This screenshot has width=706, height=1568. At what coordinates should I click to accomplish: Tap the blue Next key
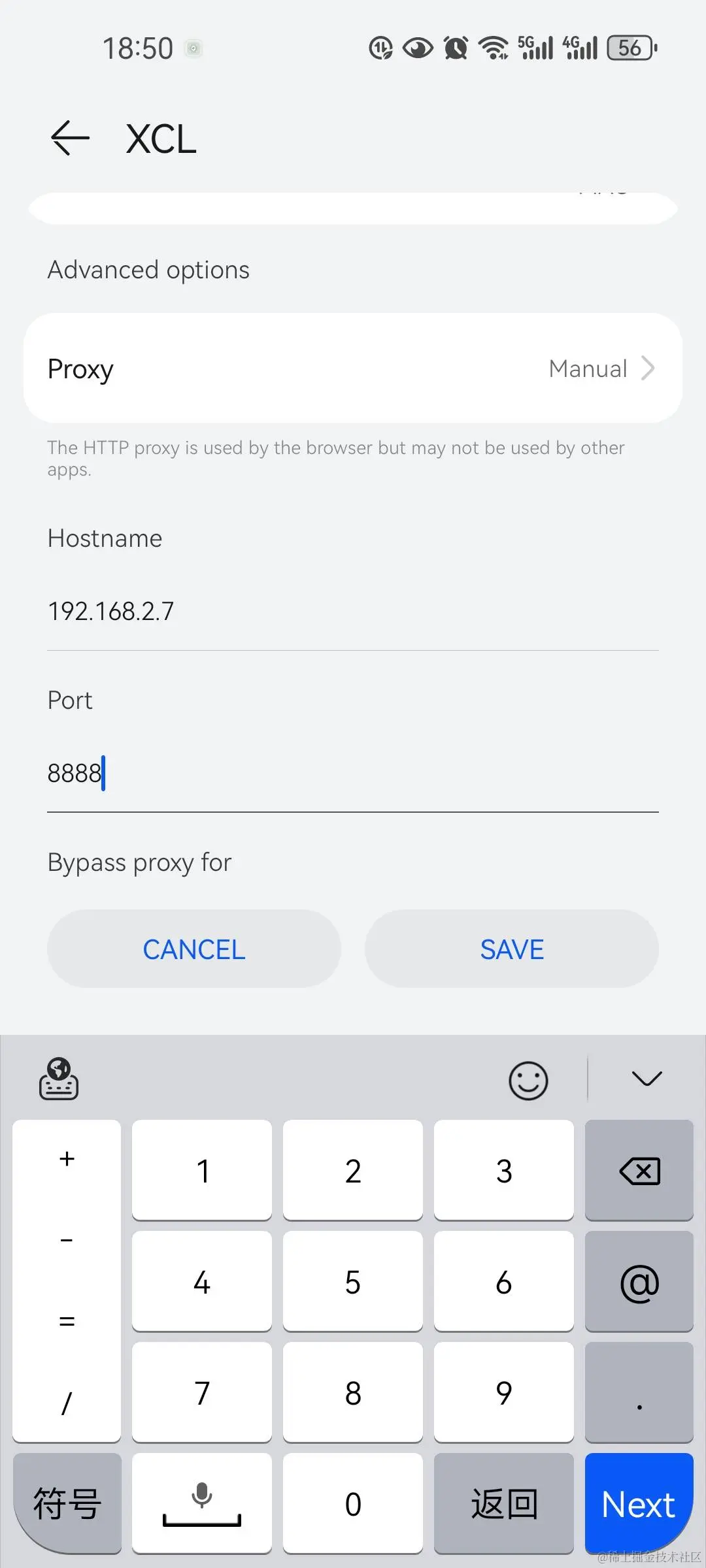point(639,1504)
